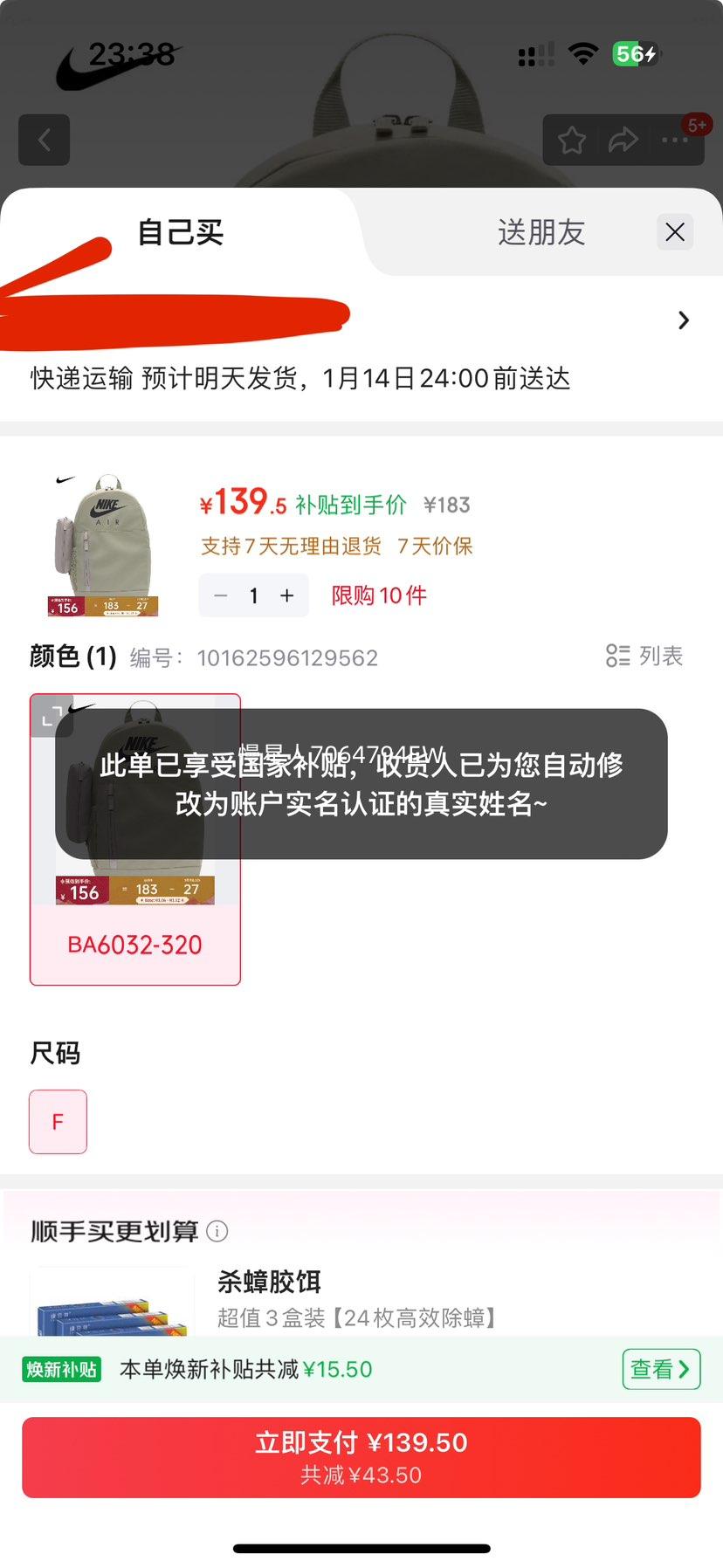Open subsidy details via the 查看 chevron
This screenshot has height=1568, width=723.
685,1369
